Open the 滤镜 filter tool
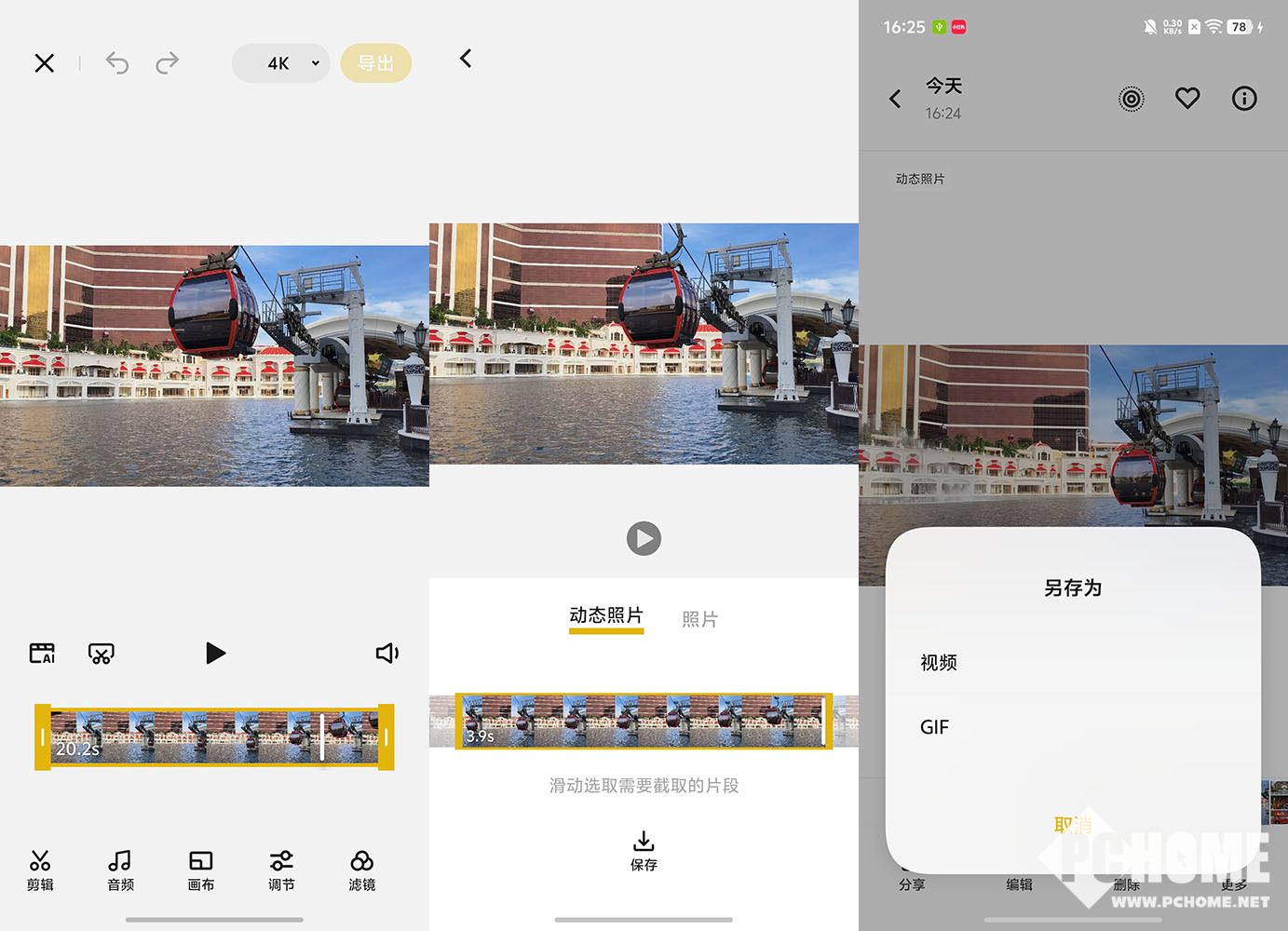1288x931 pixels. pyautogui.click(x=362, y=870)
